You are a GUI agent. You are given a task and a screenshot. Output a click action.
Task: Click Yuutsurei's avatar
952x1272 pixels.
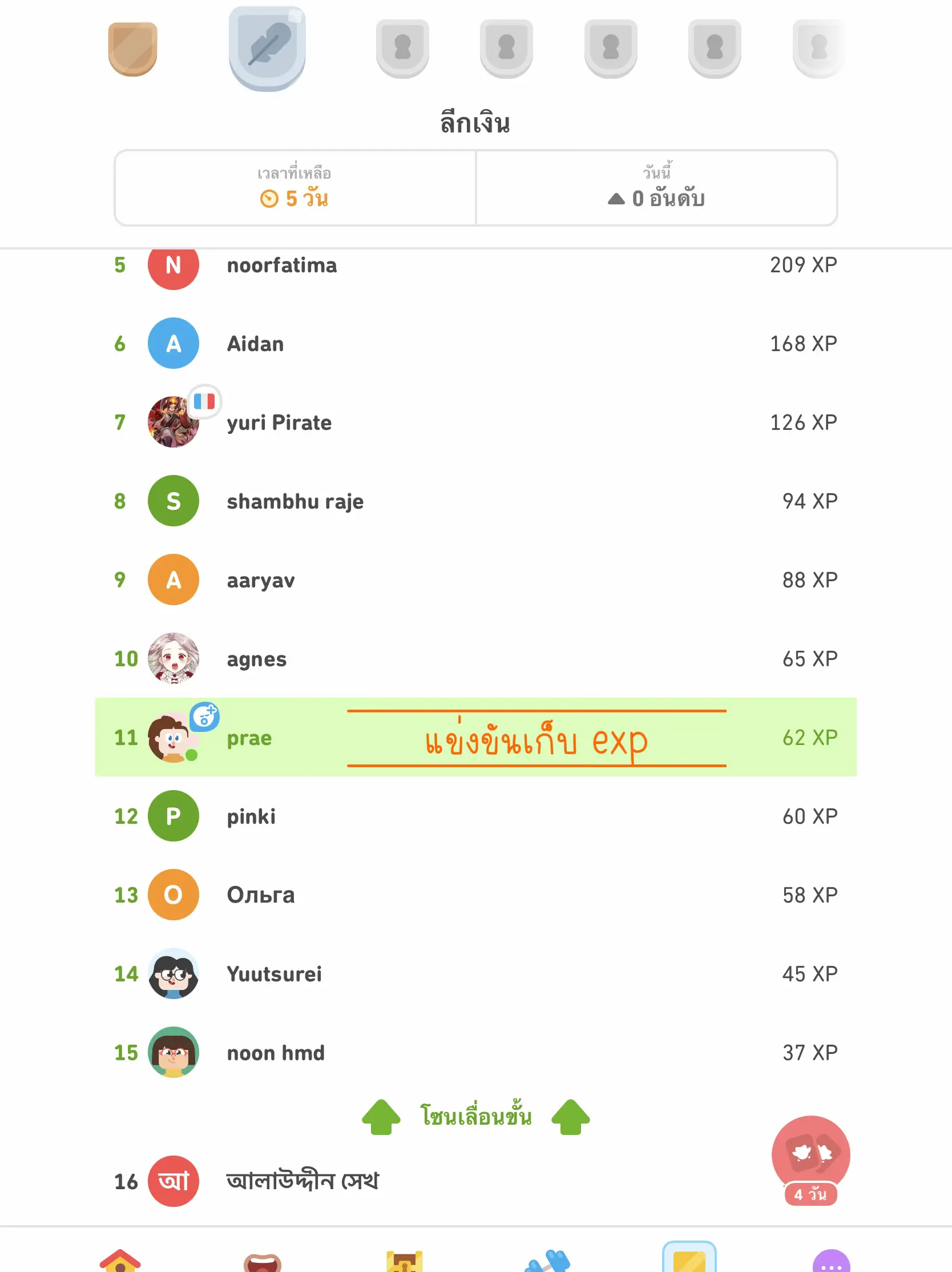(174, 973)
